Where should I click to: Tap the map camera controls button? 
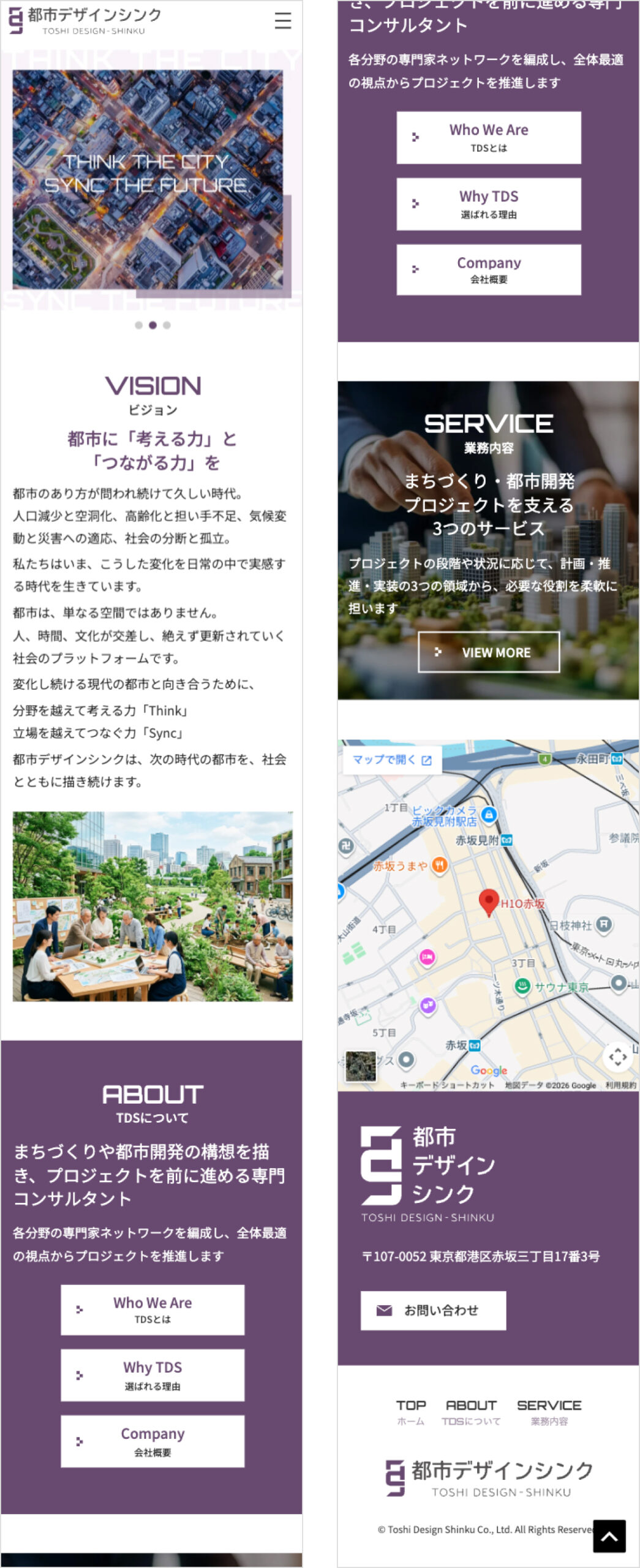(x=617, y=1057)
